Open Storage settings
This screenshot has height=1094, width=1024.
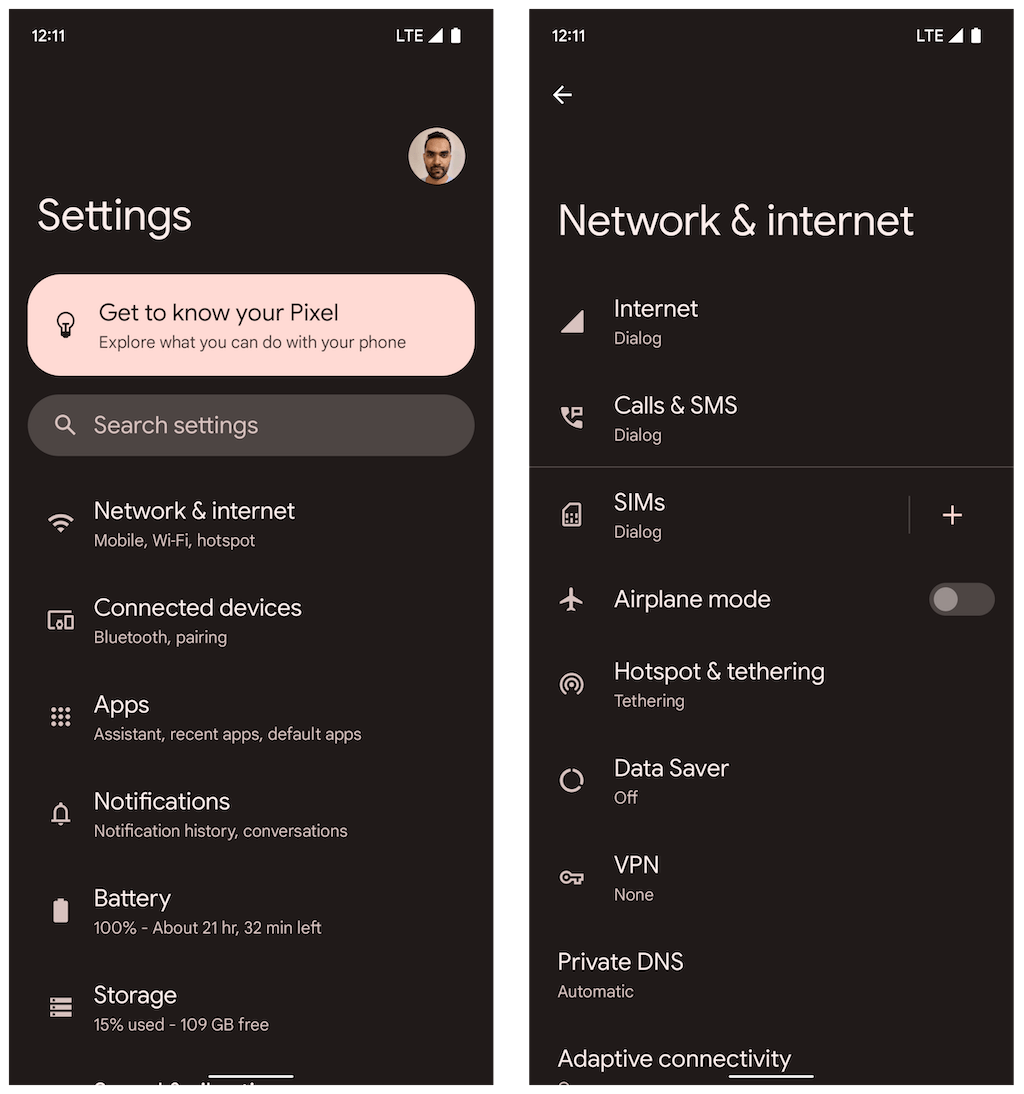coord(181,1008)
